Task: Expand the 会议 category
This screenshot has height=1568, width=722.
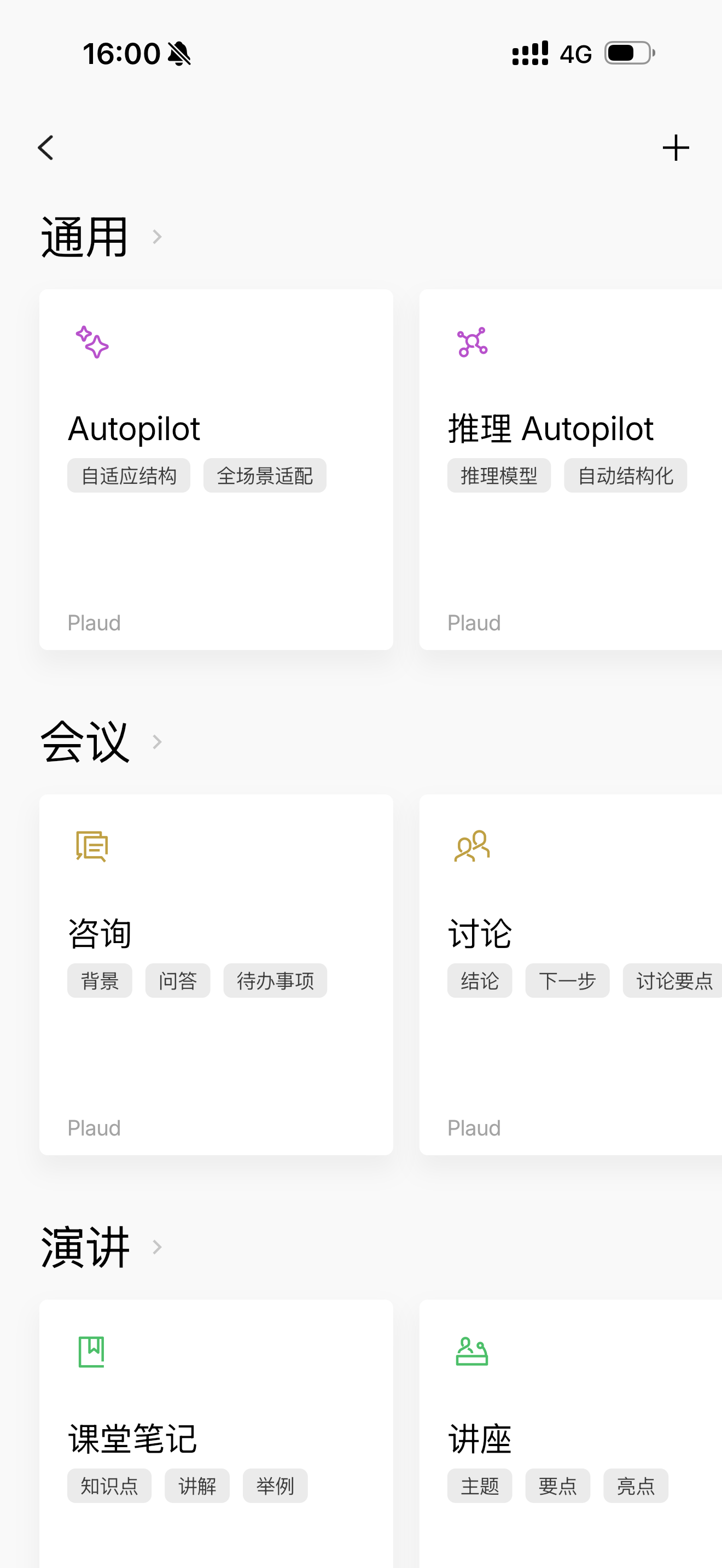Action: tap(102, 742)
